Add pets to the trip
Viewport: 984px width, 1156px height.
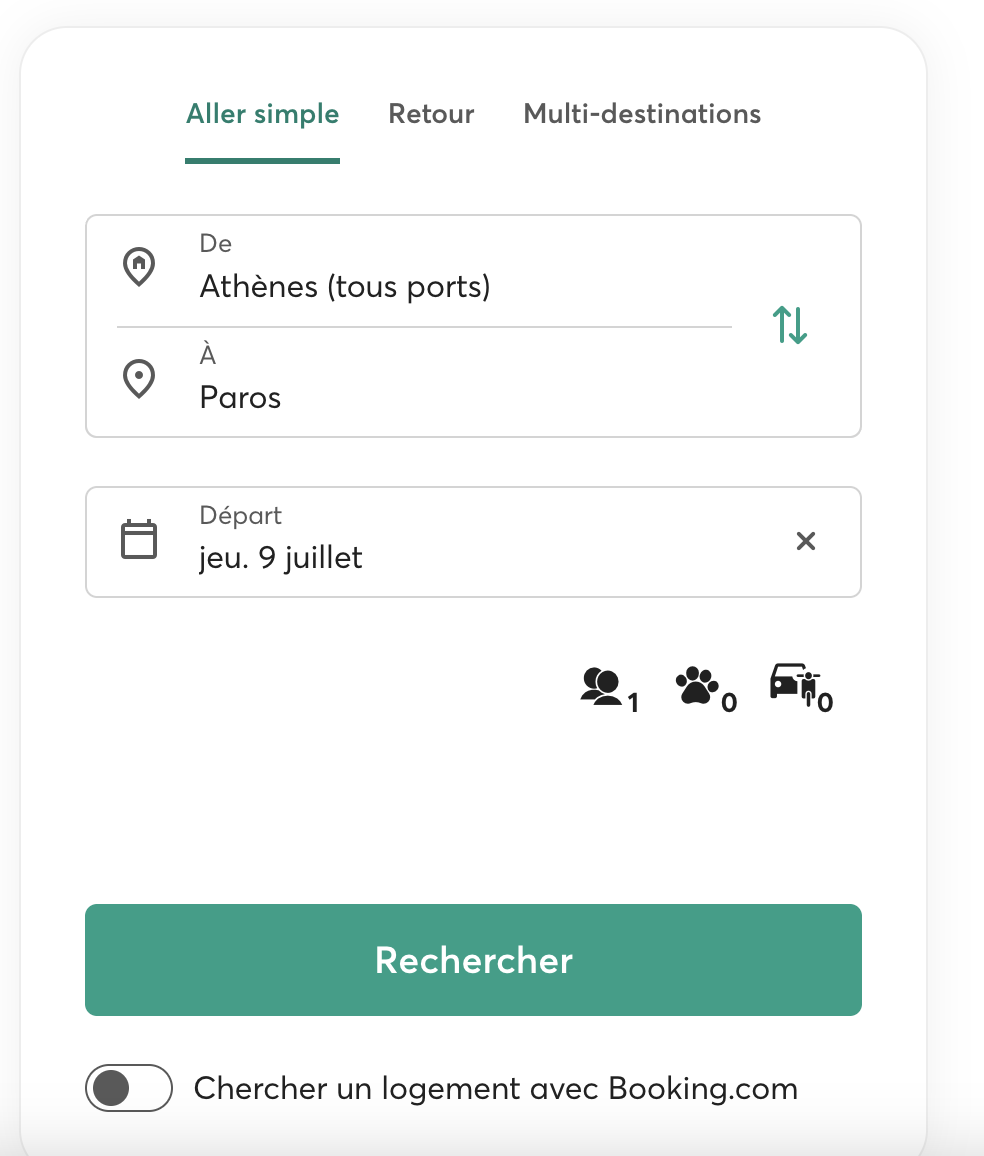706,689
